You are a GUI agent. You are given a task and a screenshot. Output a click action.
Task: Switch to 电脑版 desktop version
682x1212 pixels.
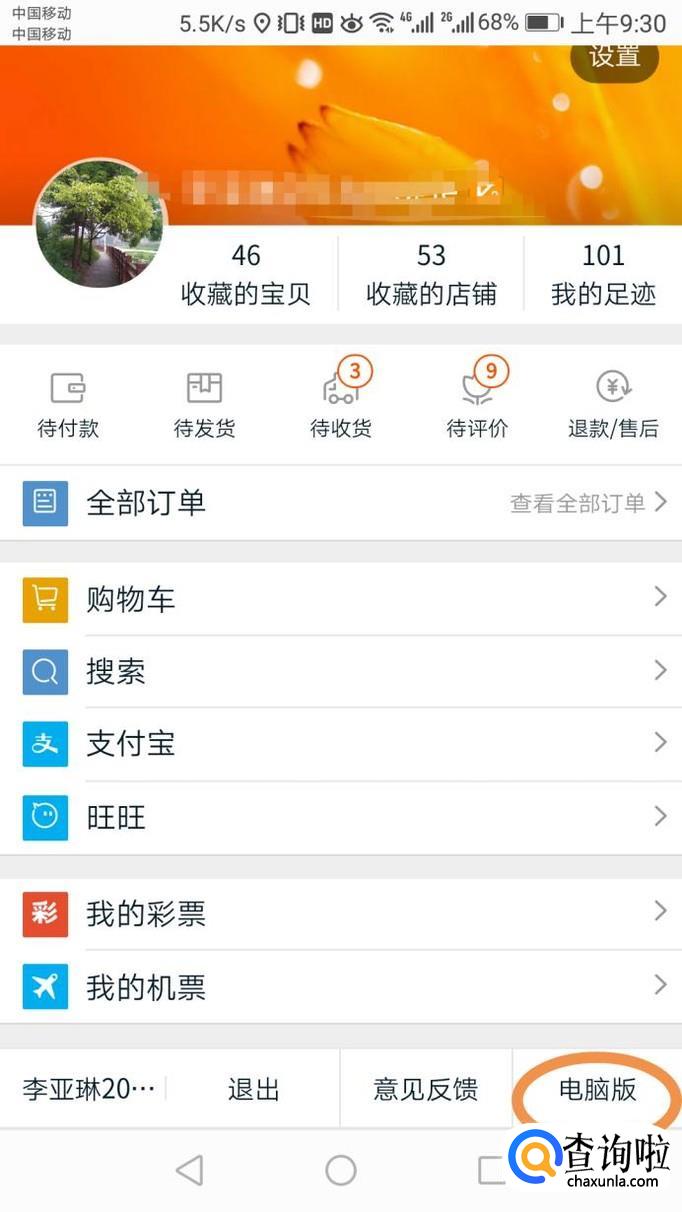[x=597, y=1089]
